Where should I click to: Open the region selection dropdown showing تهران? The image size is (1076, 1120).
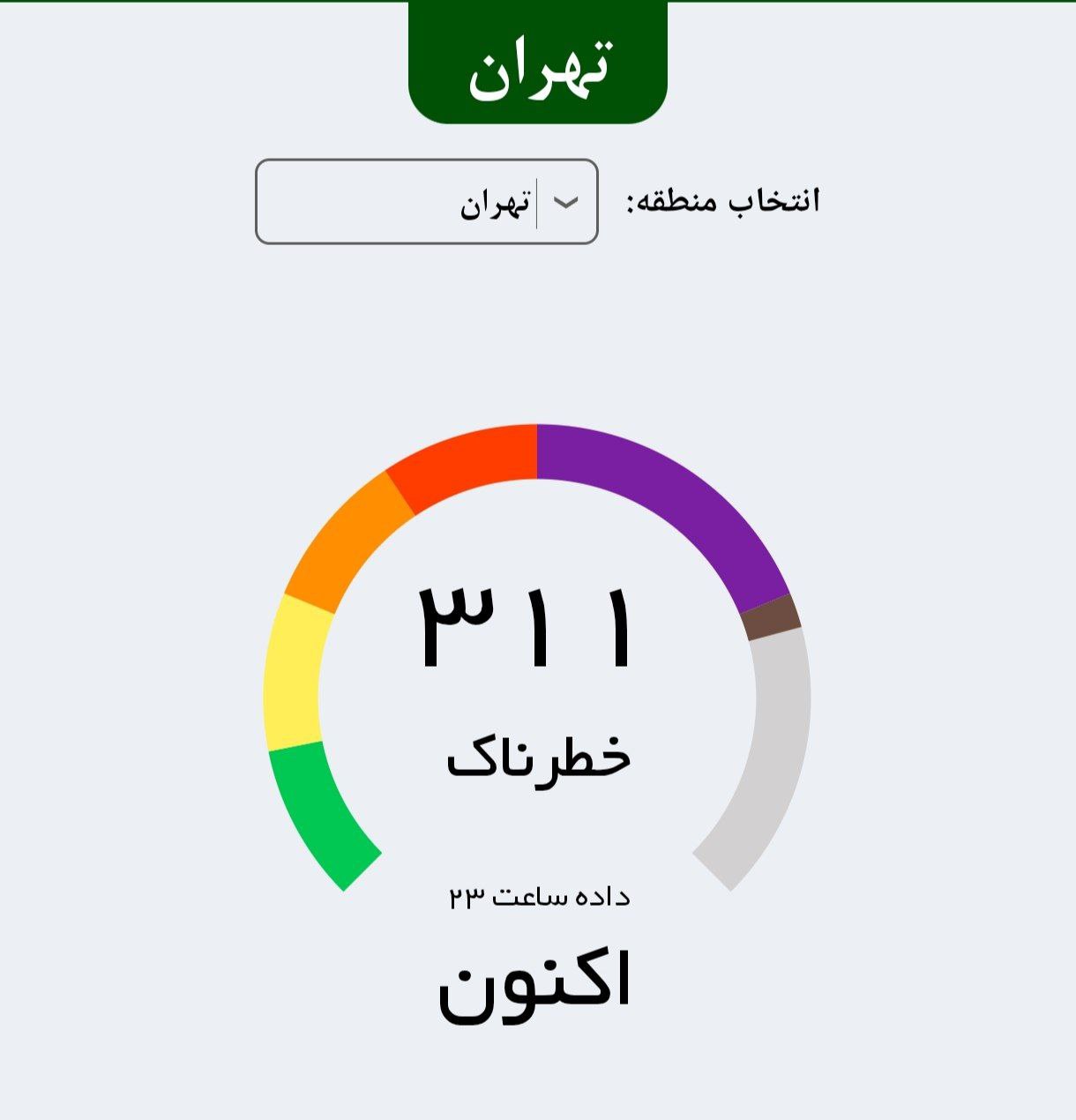tap(427, 202)
